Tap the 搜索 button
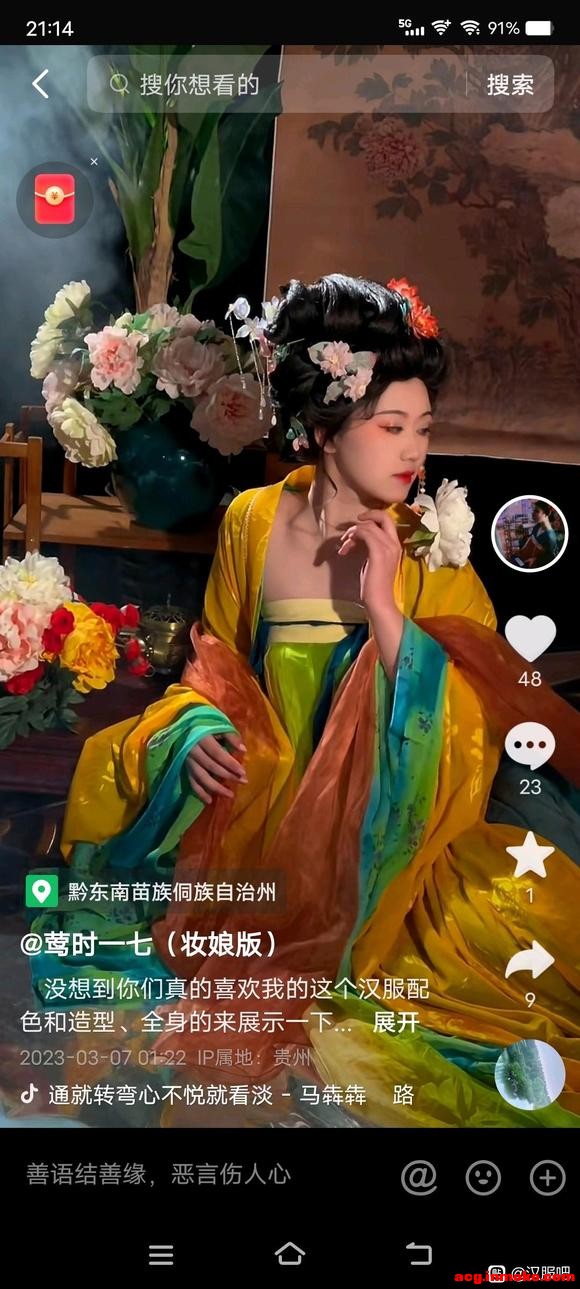 tap(510, 84)
